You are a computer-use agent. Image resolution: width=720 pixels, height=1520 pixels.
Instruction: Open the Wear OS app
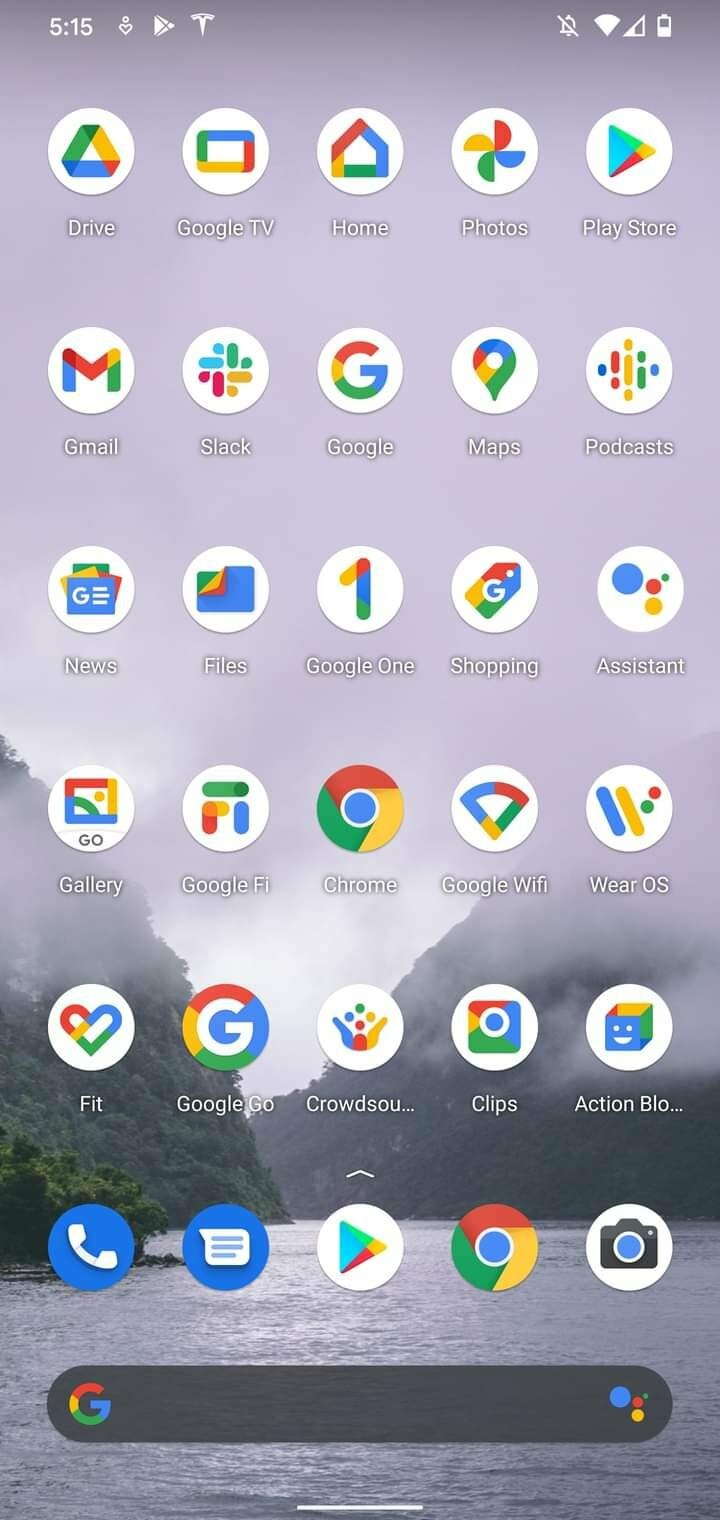[629, 809]
